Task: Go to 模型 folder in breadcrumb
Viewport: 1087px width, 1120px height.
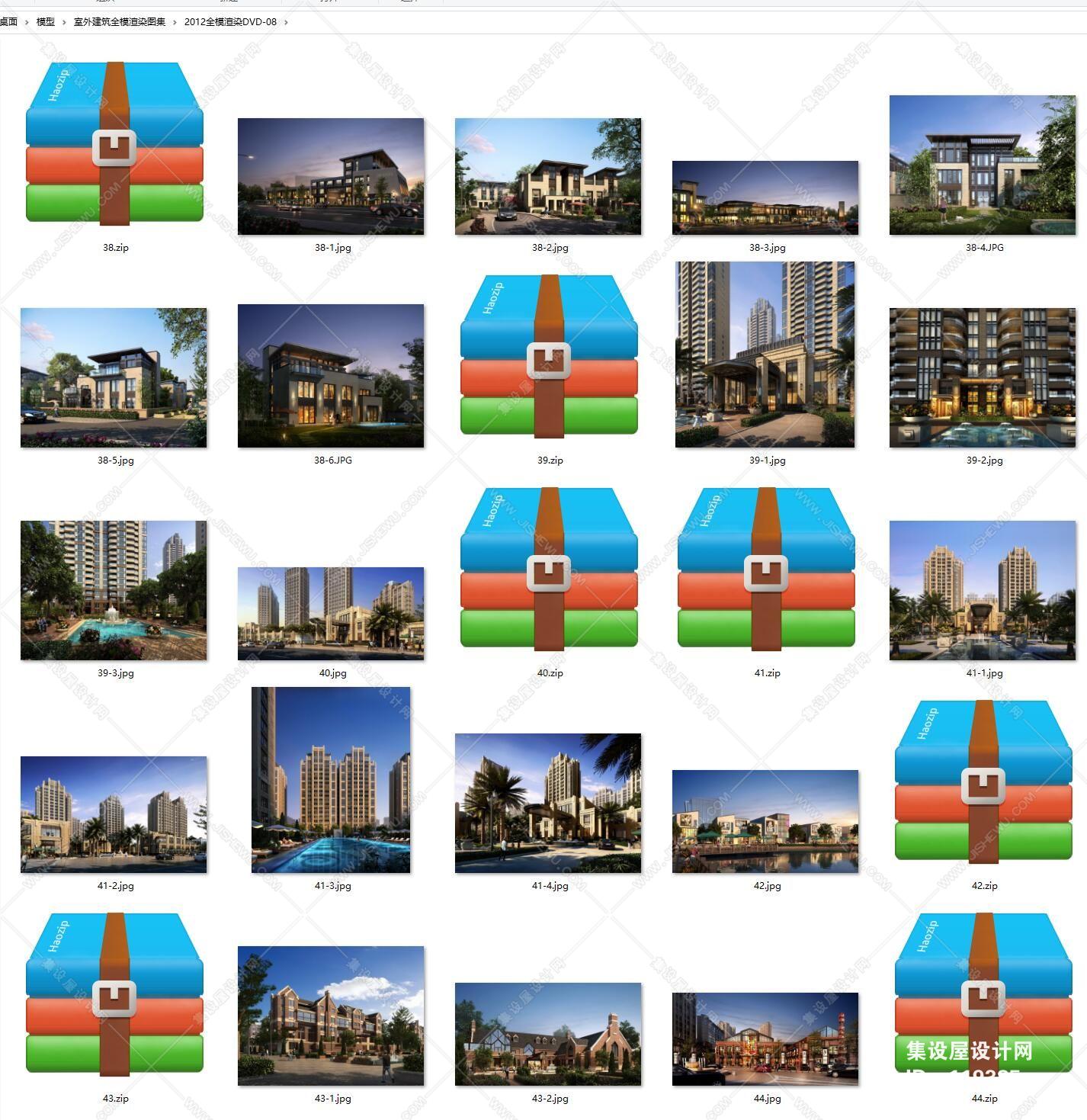Action: pyautogui.click(x=46, y=22)
